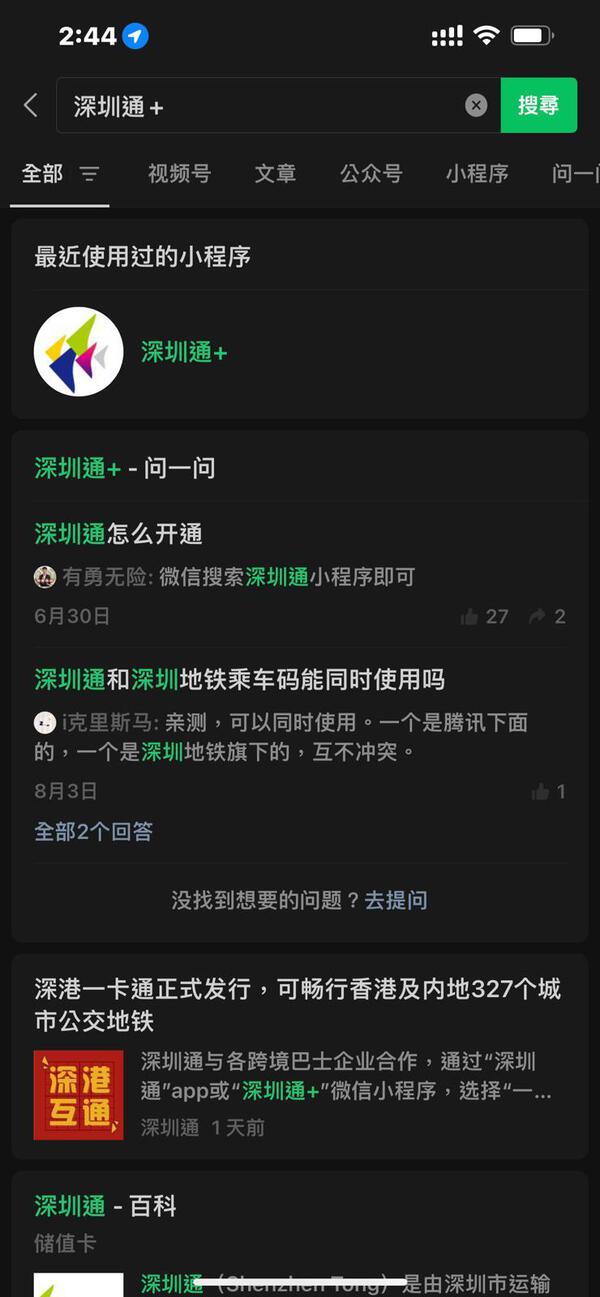Go back using the back arrow
Screen dimensions: 600x1297
click(31, 105)
